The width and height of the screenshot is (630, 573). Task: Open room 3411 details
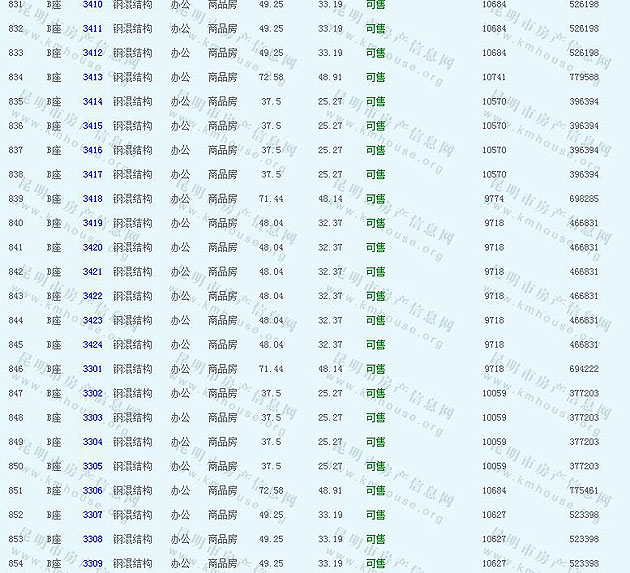point(92,29)
